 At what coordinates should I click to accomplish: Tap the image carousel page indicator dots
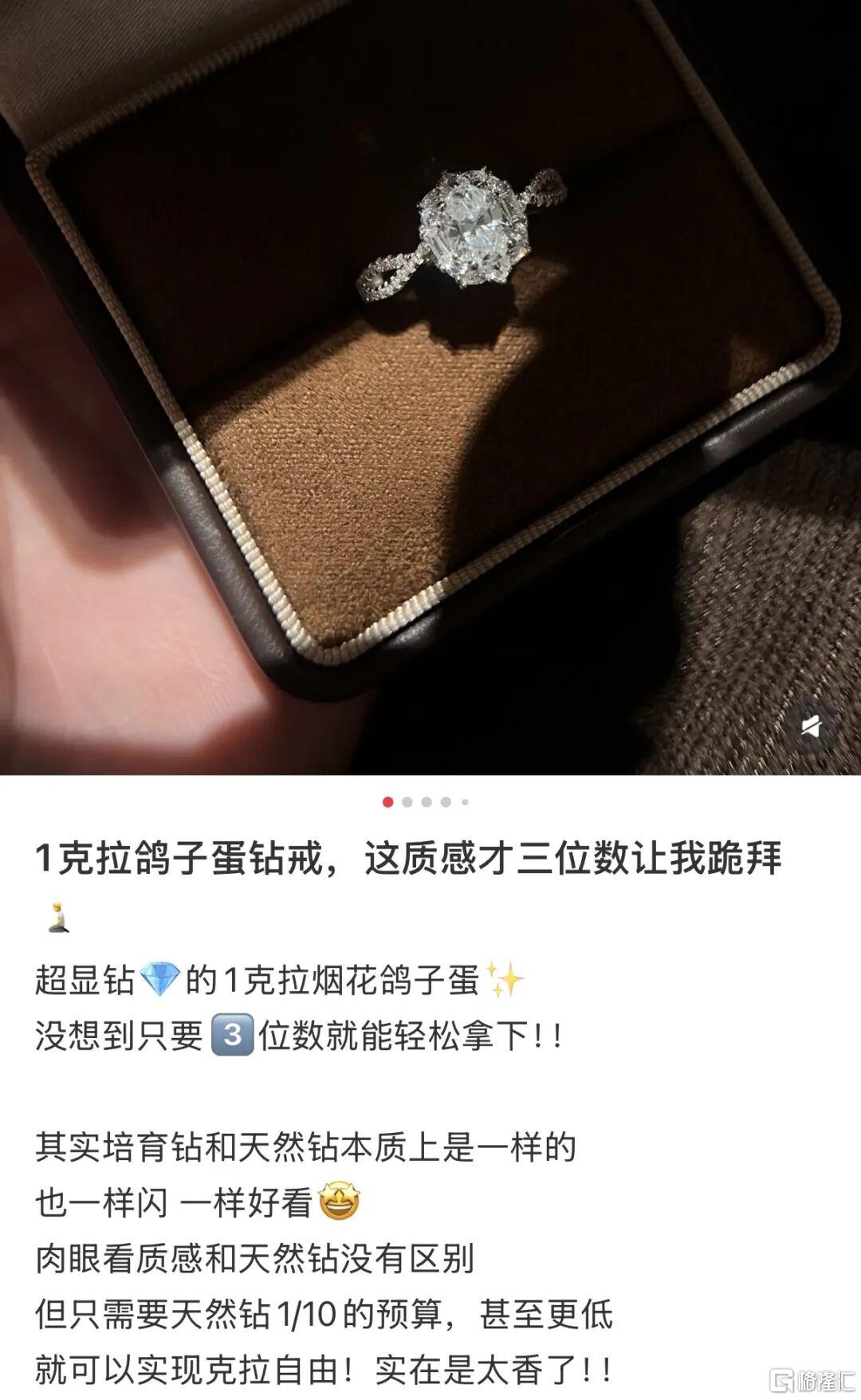426,802
